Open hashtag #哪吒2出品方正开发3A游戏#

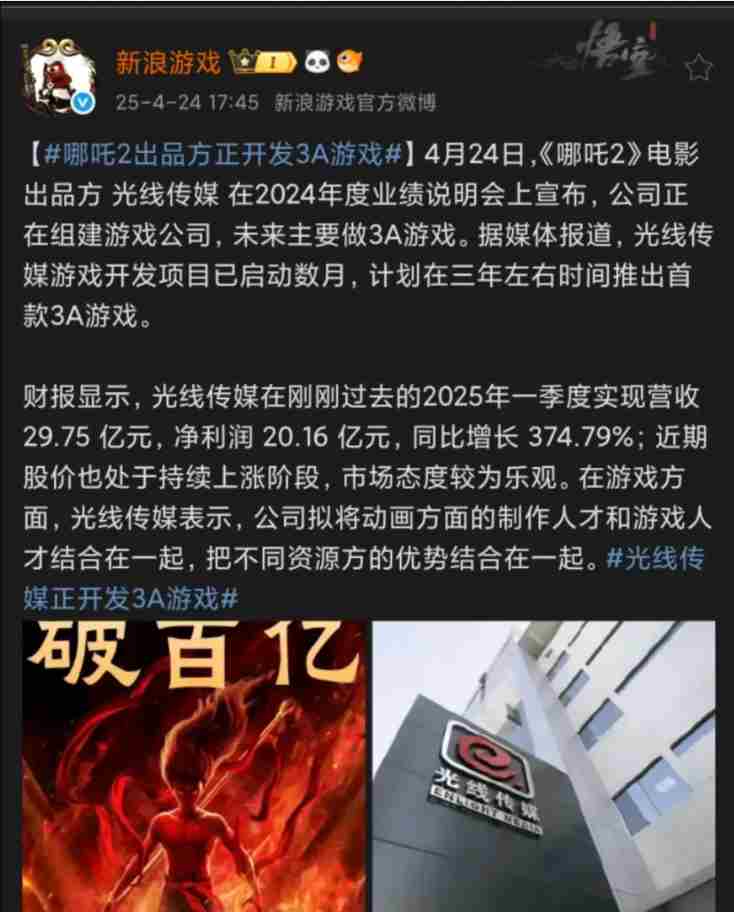[223, 155]
